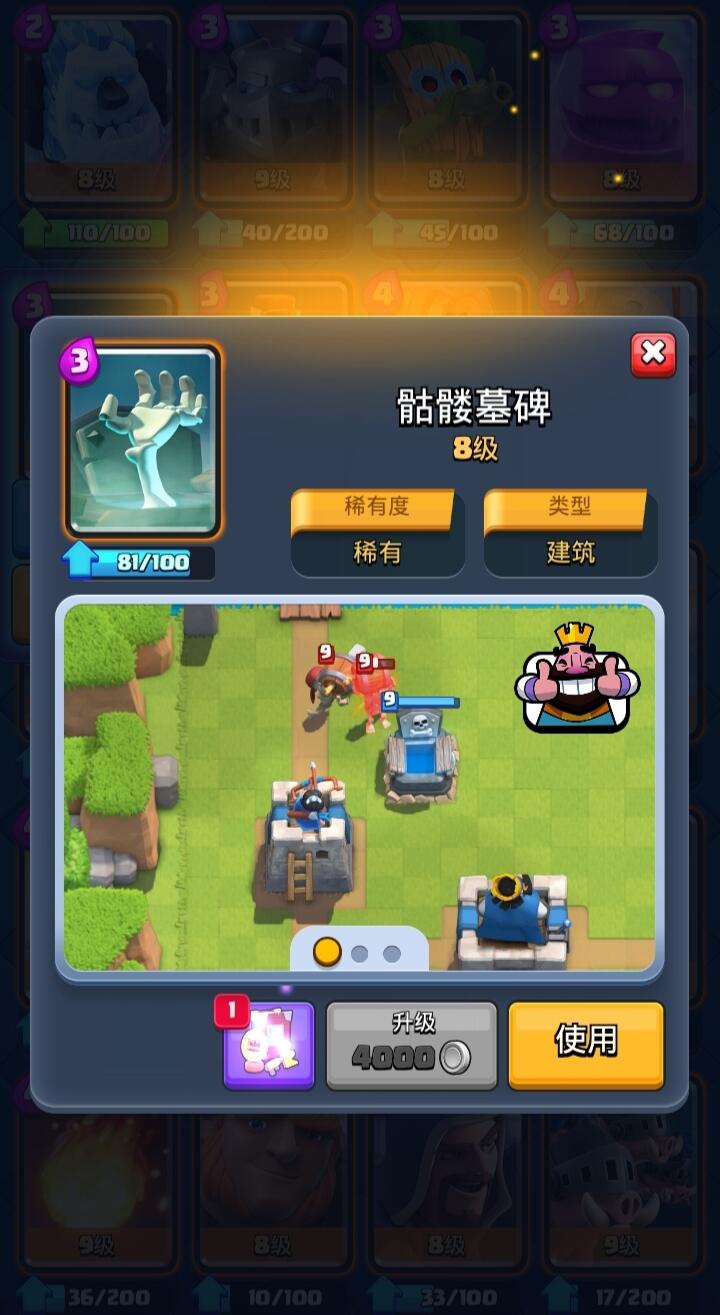View 类型 building type info

(x=570, y=532)
